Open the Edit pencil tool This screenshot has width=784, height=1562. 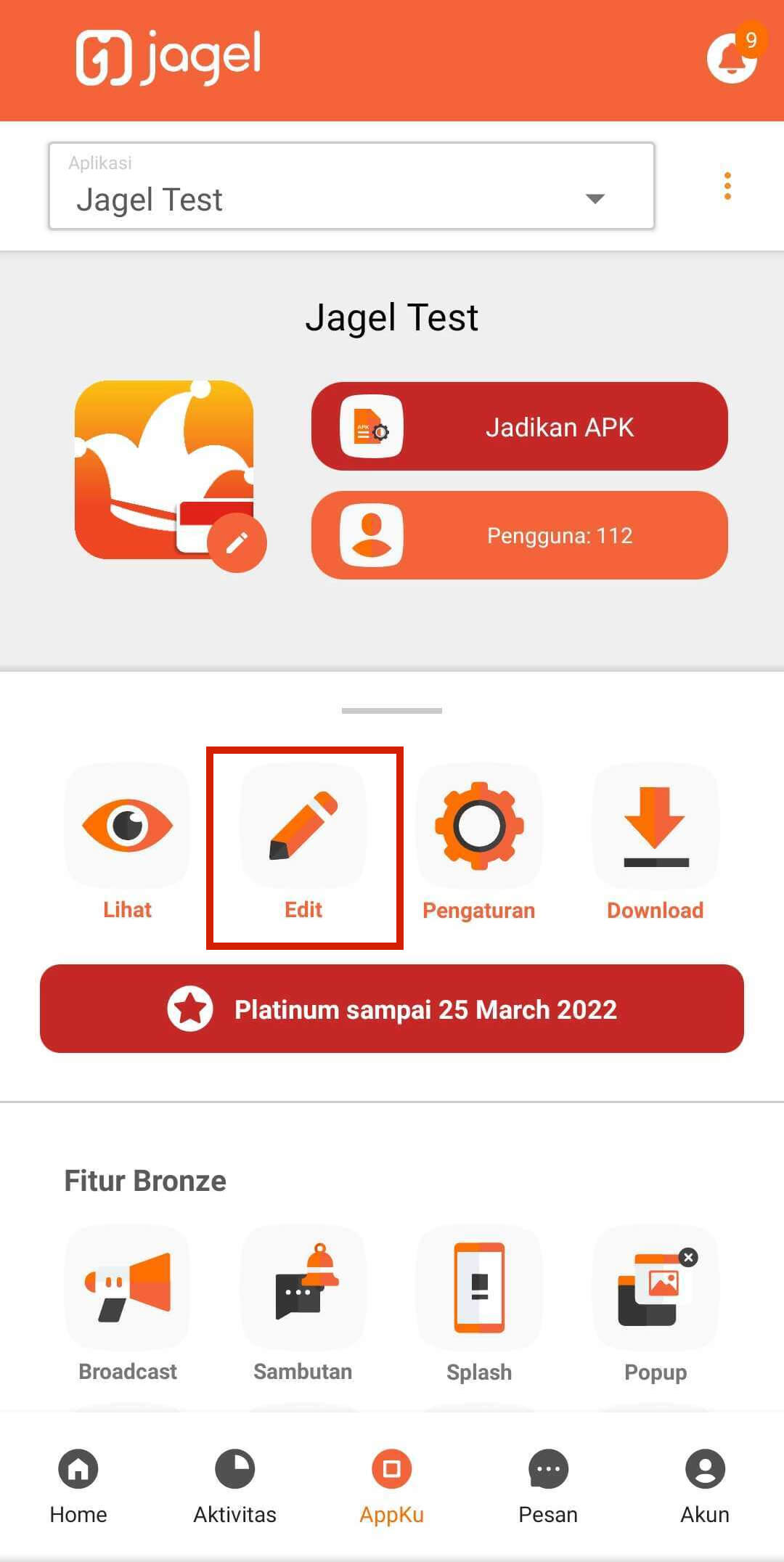pyautogui.click(x=303, y=826)
